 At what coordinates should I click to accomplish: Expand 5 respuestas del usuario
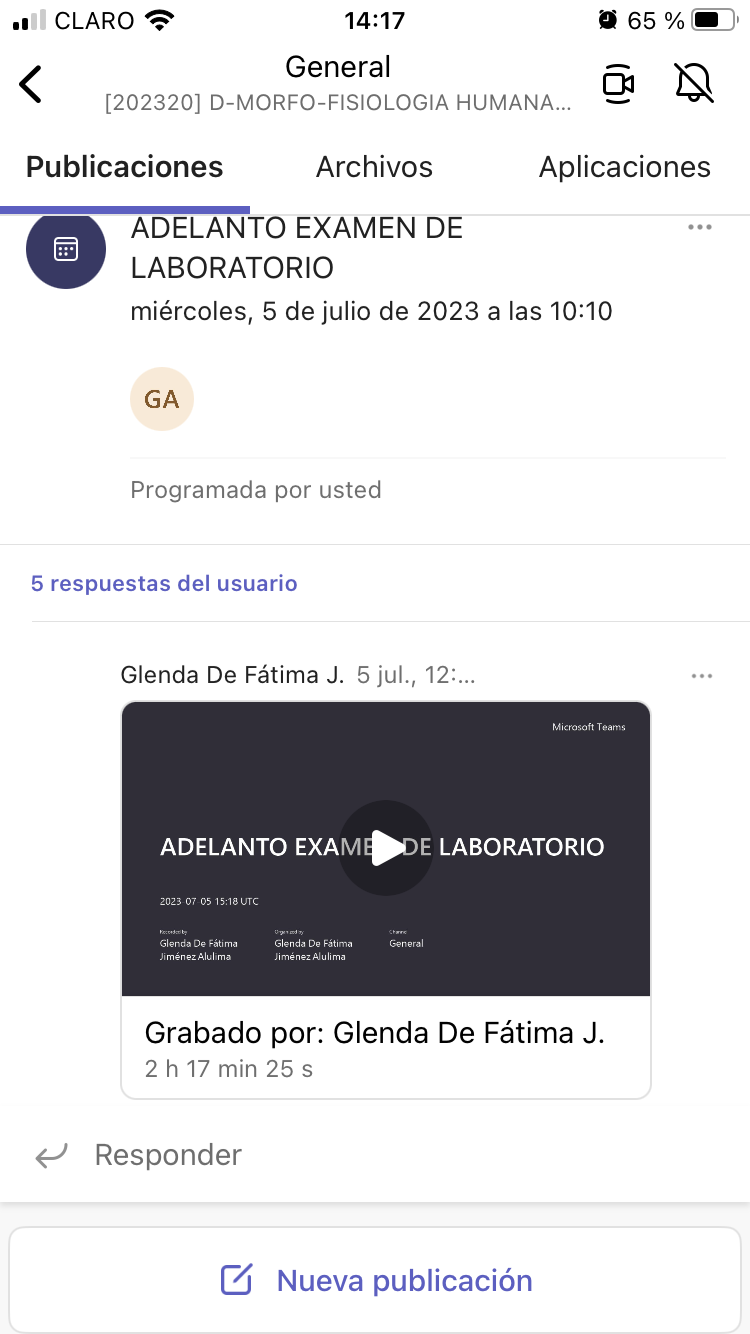[164, 583]
